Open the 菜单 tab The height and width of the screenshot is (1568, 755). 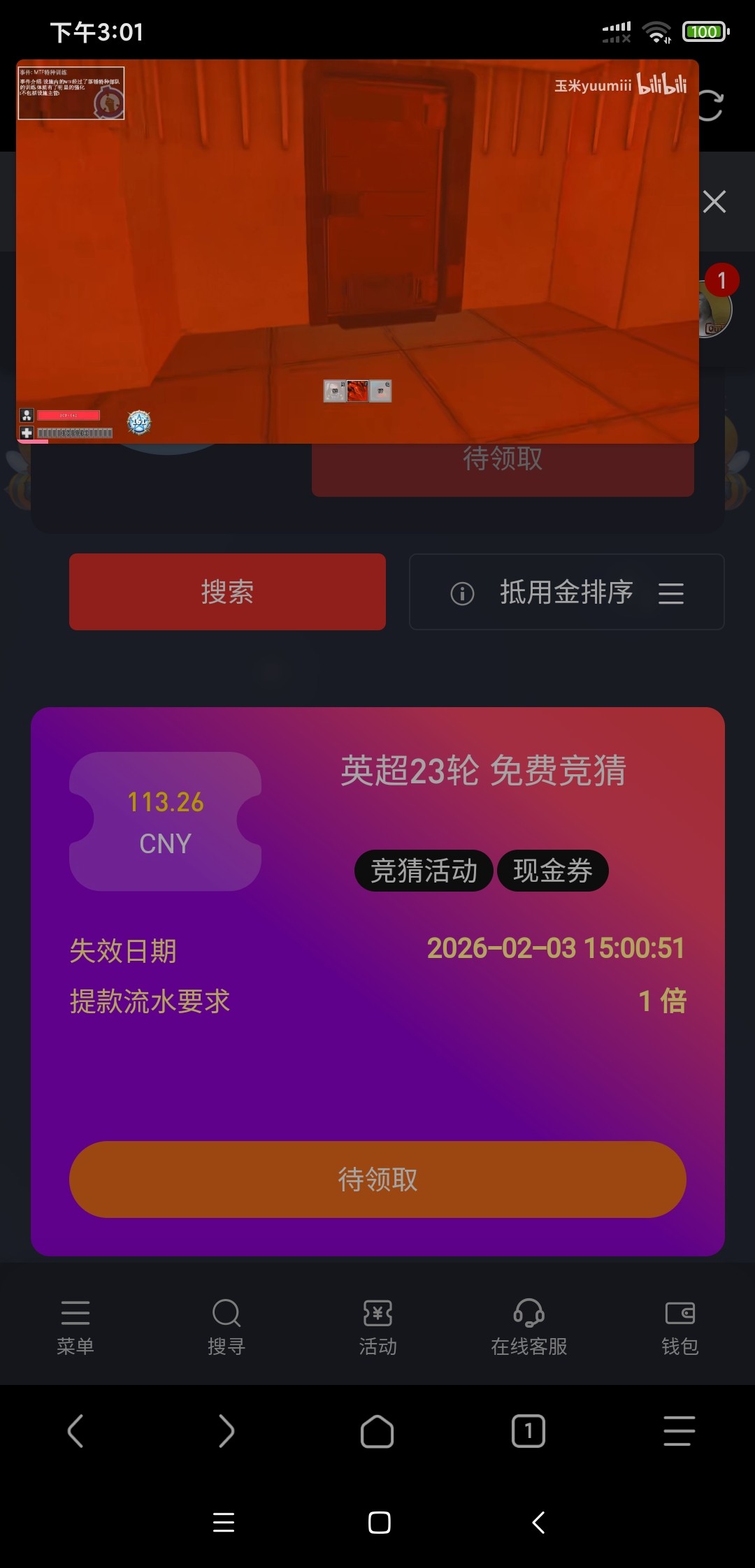click(x=75, y=1326)
